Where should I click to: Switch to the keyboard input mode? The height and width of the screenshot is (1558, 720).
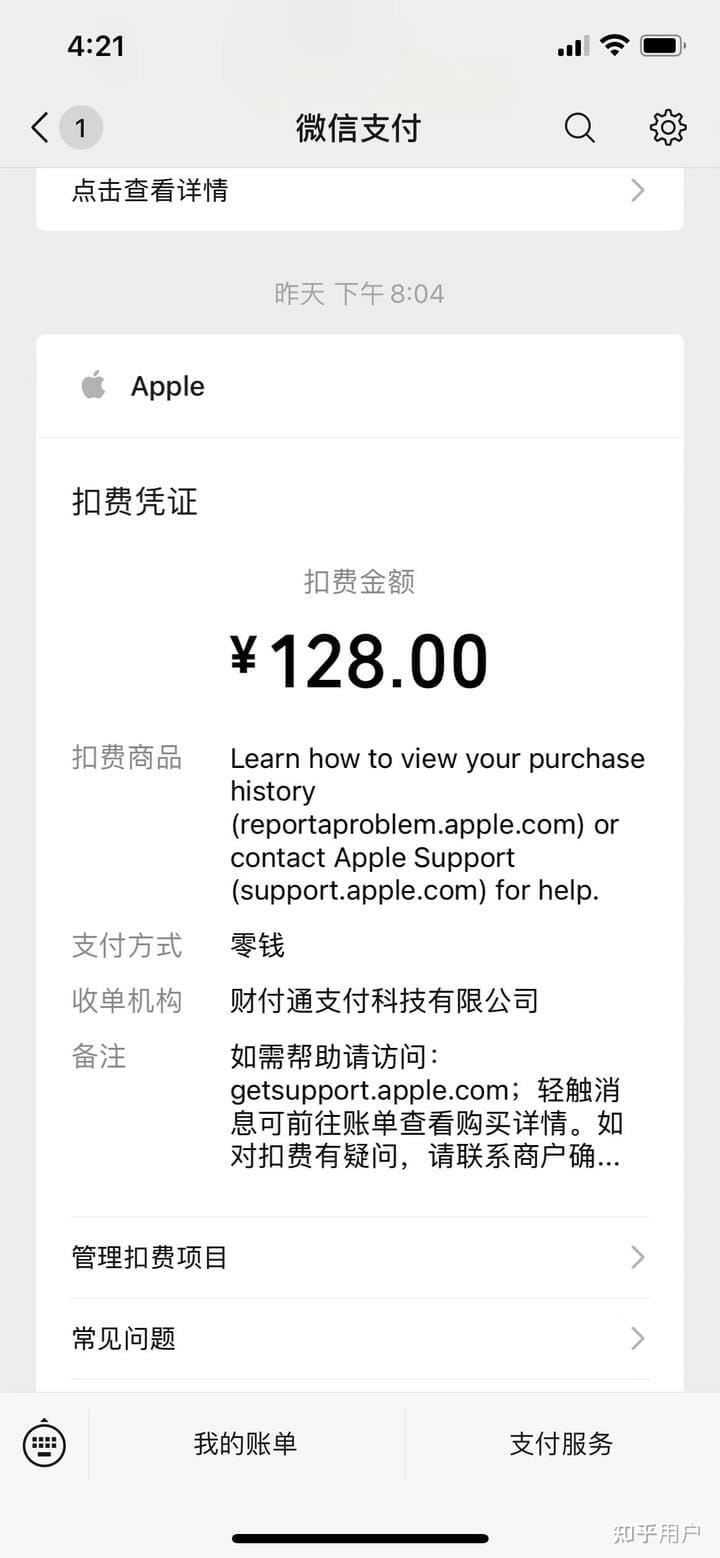point(44,1443)
